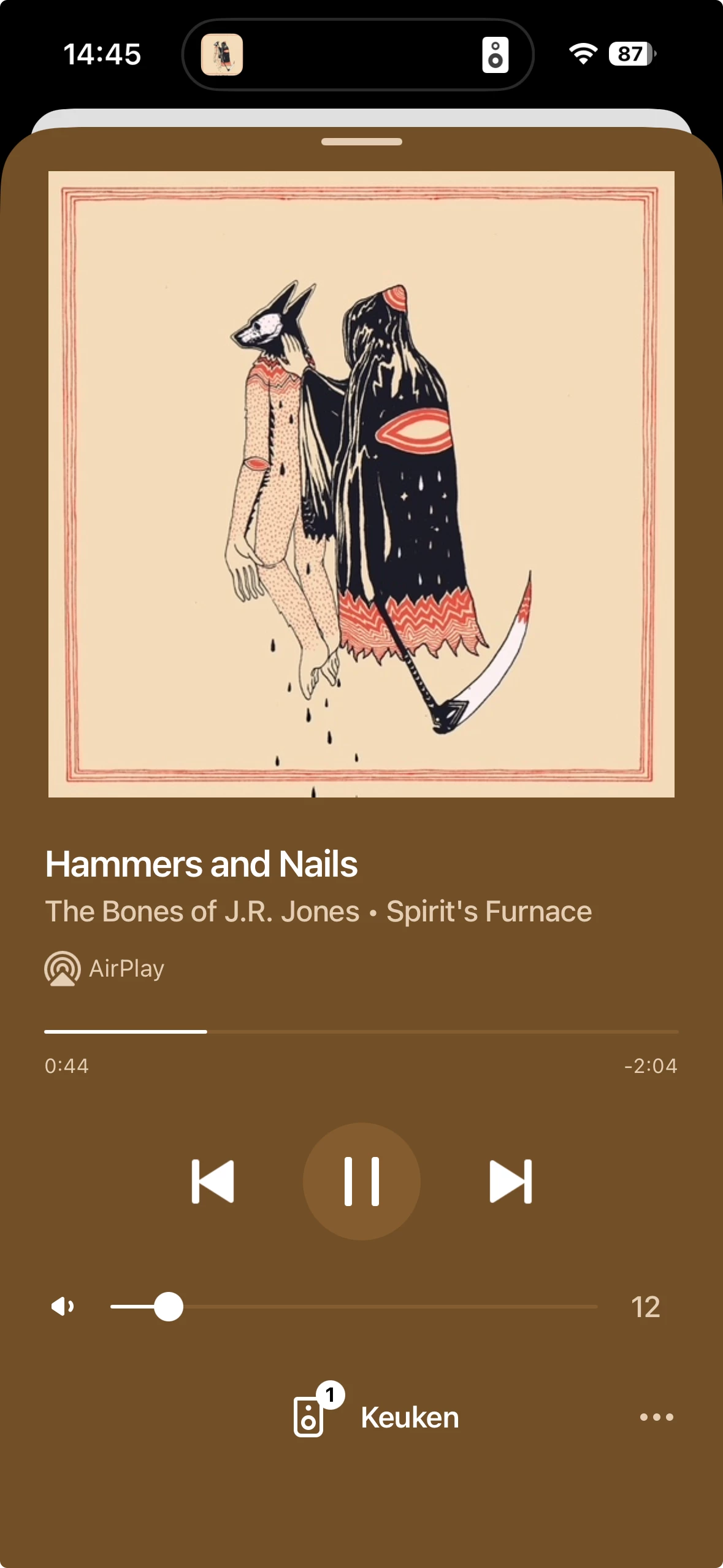
Task: Pause the playing song
Action: coord(361,1181)
